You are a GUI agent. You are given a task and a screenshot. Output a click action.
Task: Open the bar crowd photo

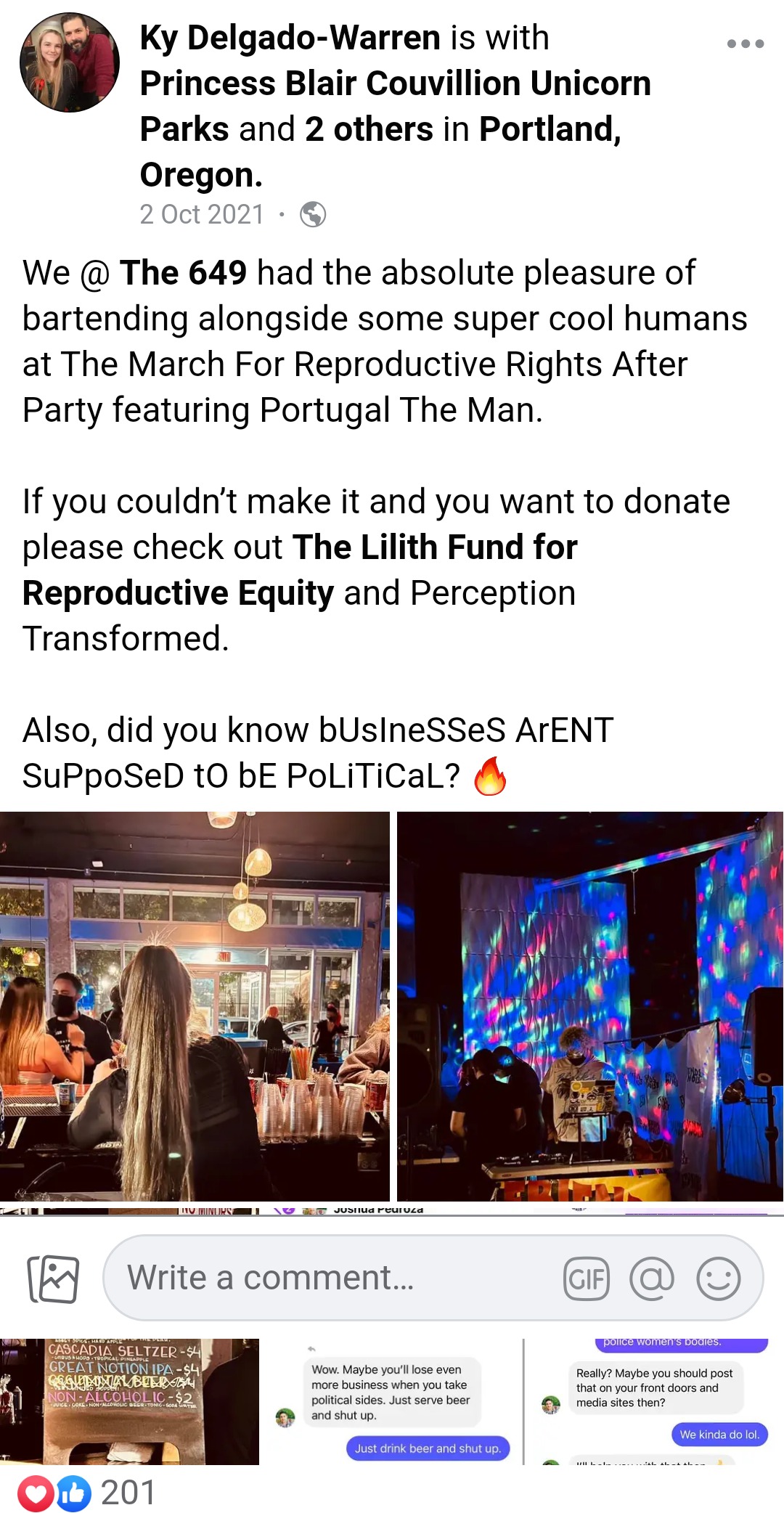[x=195, y=1006]
